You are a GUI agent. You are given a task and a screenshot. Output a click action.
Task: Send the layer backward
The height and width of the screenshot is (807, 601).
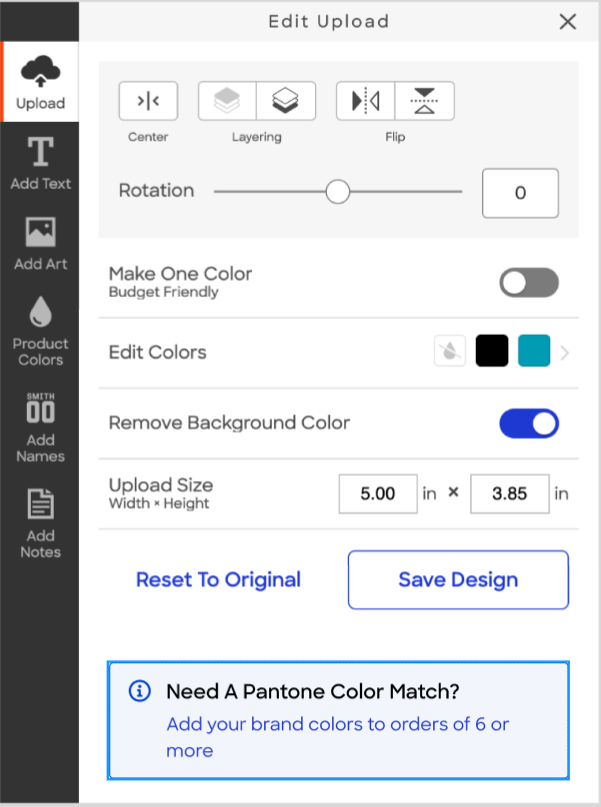tap(227, 101)
